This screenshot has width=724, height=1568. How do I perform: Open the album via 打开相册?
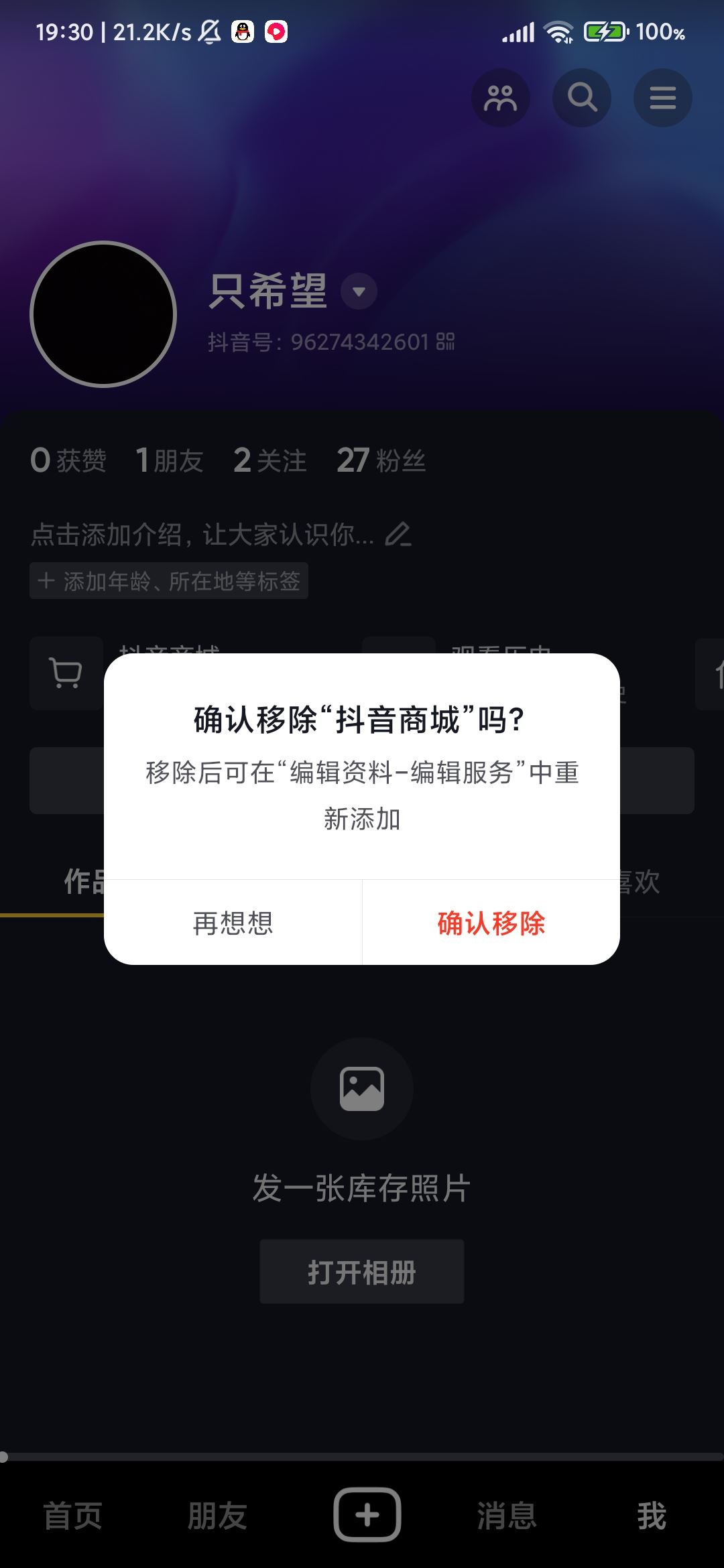click(361, 1270)
